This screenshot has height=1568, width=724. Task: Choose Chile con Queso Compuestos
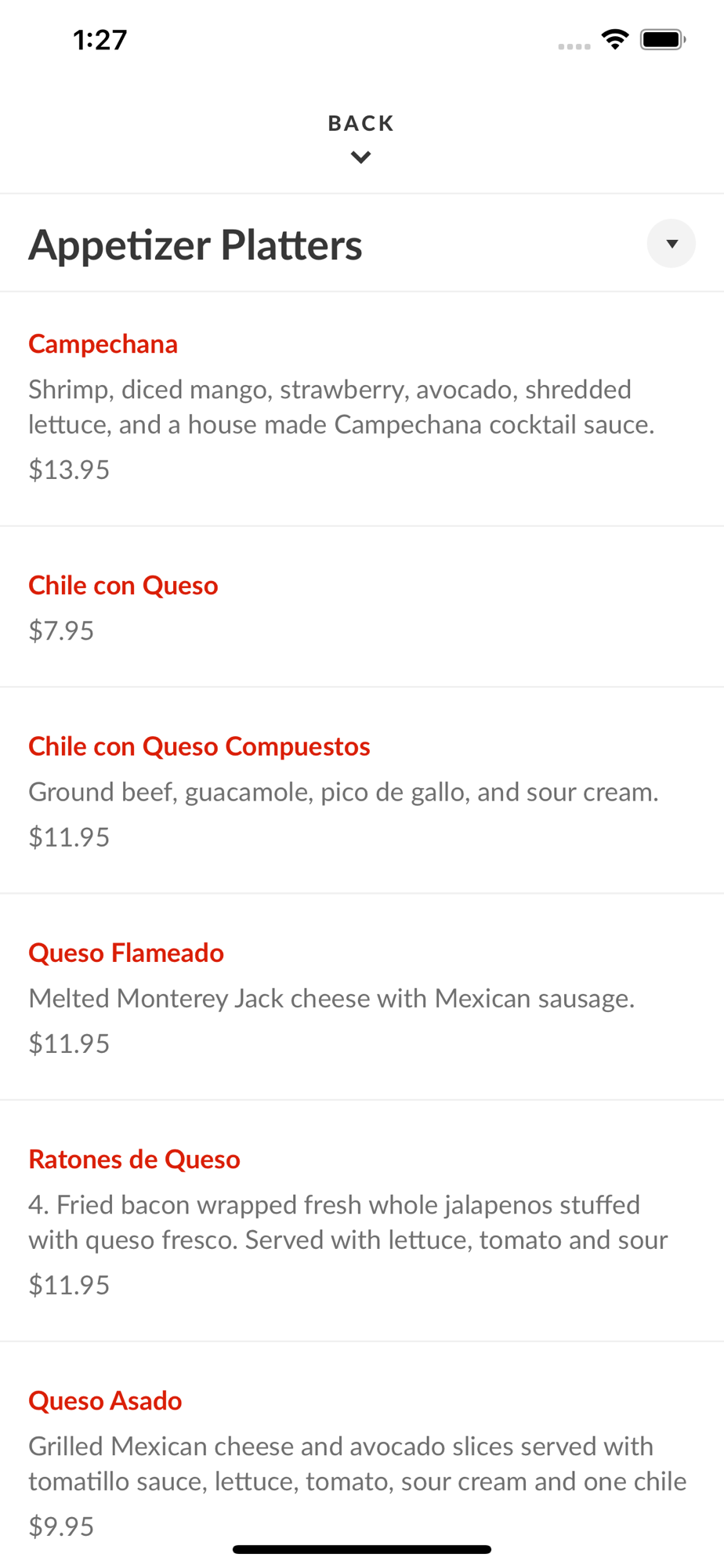coord(362,790)
